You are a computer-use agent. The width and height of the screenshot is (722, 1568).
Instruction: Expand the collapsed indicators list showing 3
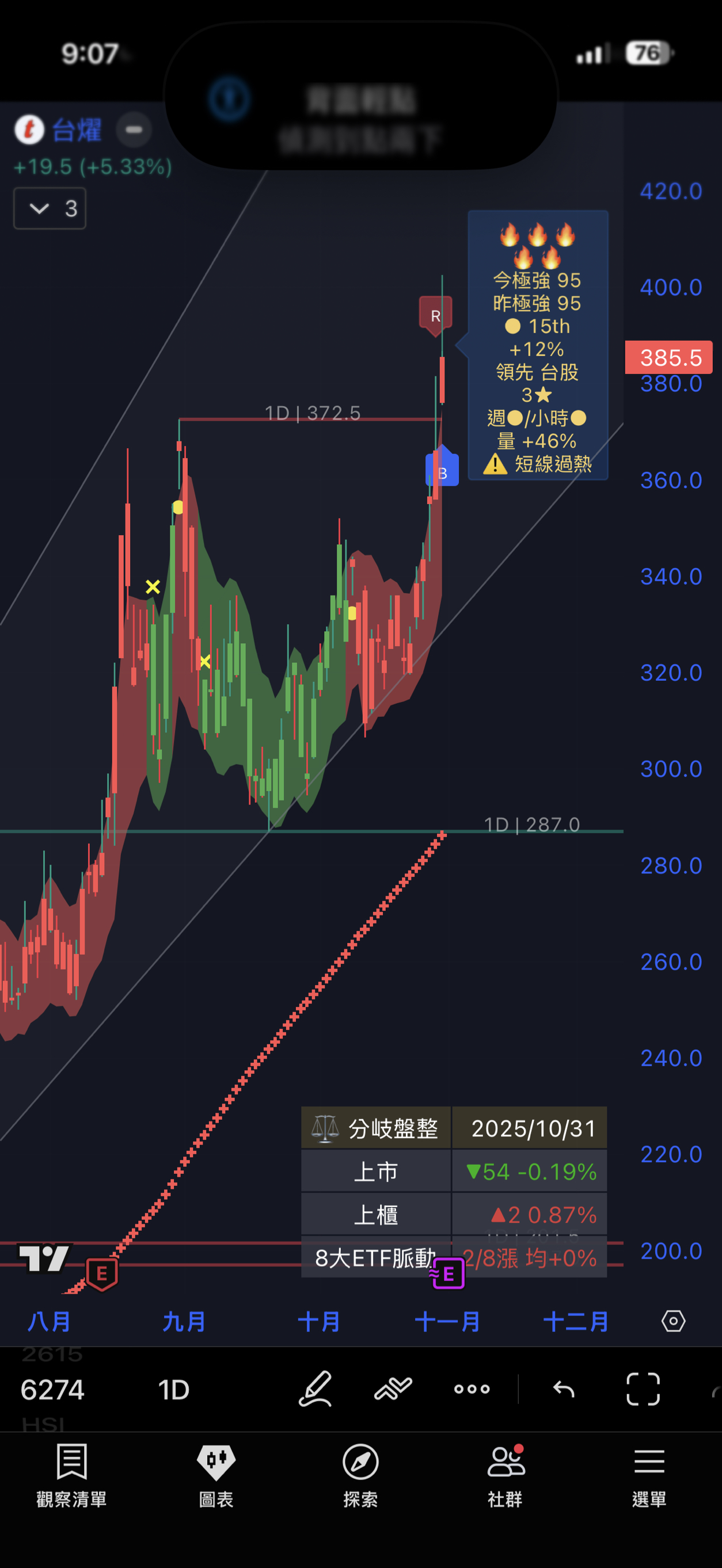[50, 209]
